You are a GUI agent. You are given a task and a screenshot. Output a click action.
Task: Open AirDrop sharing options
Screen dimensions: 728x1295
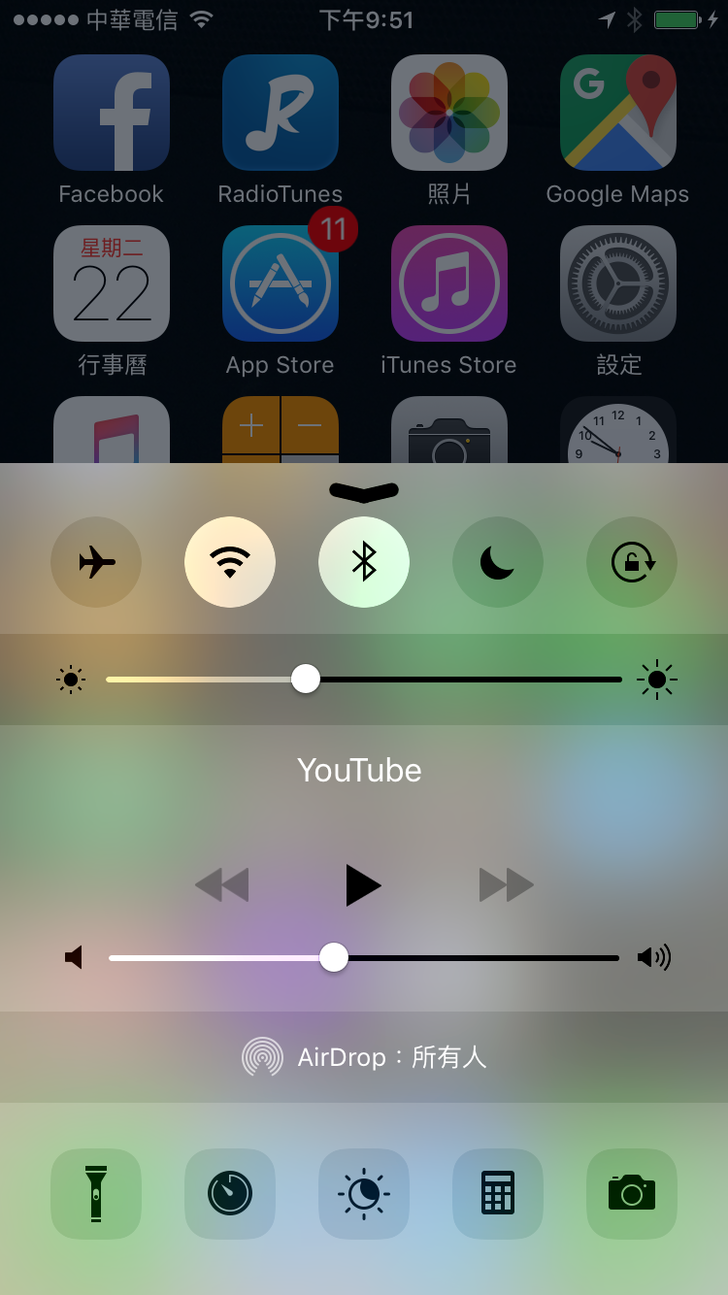click(364, 1057)
